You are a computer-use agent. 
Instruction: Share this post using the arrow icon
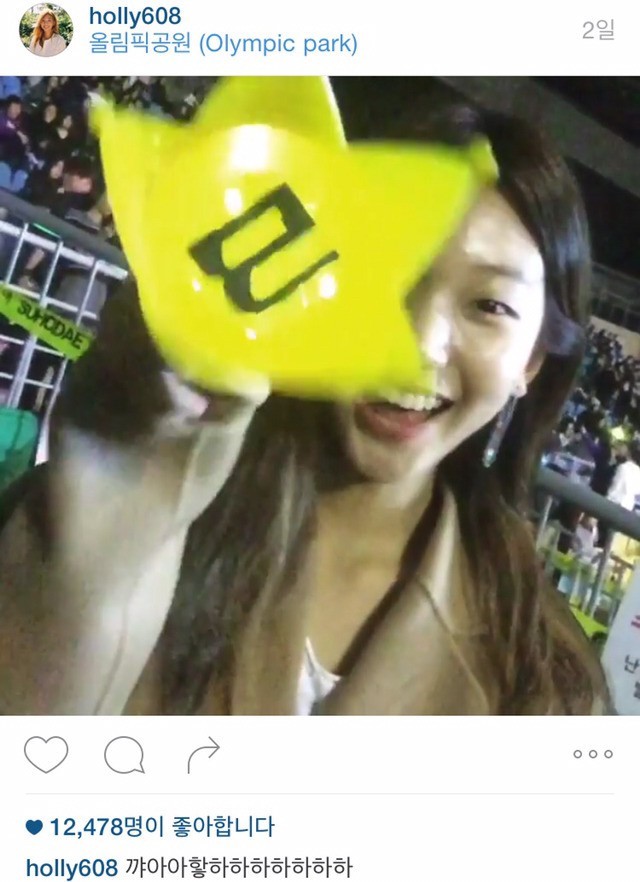click(x=203, y=755)
